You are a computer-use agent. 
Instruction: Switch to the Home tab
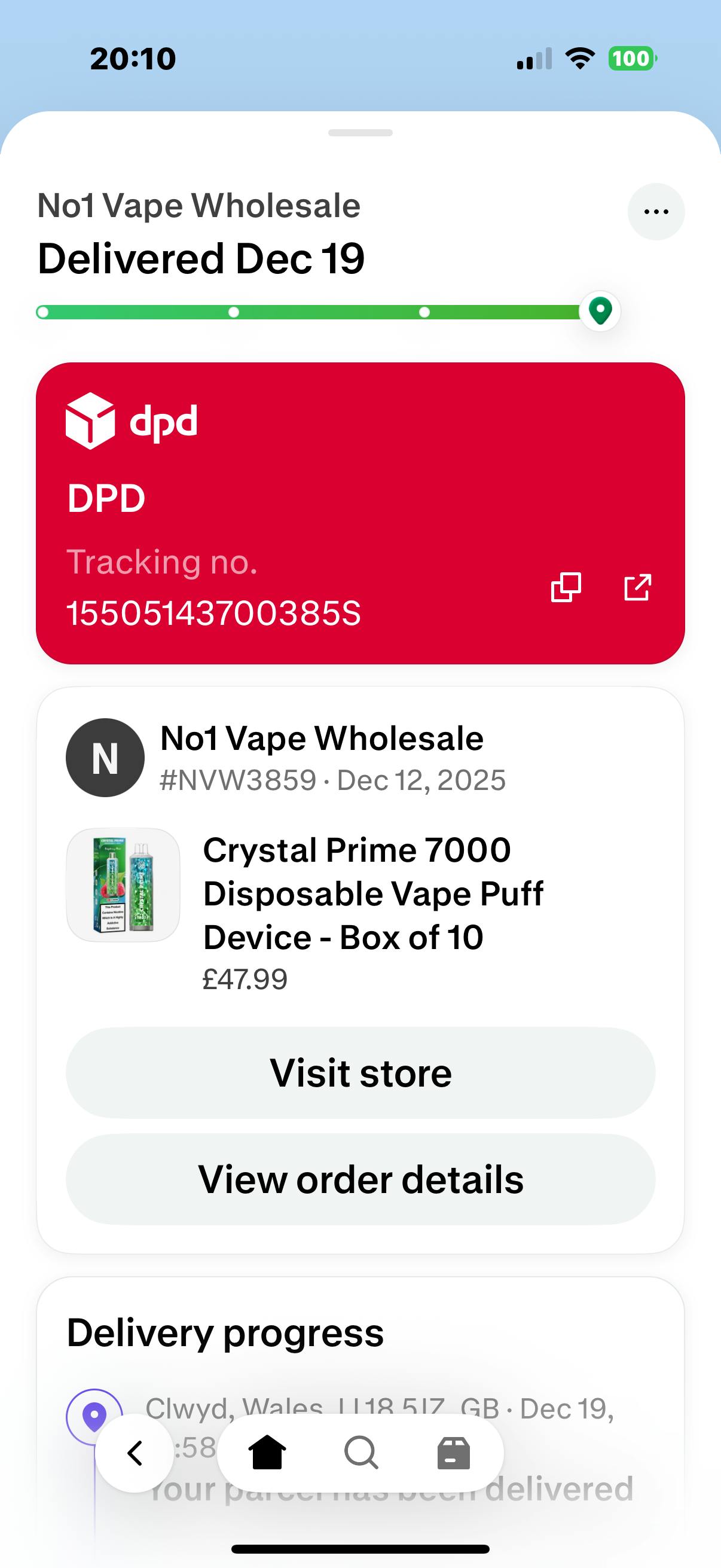click(x=267, y=1454)
